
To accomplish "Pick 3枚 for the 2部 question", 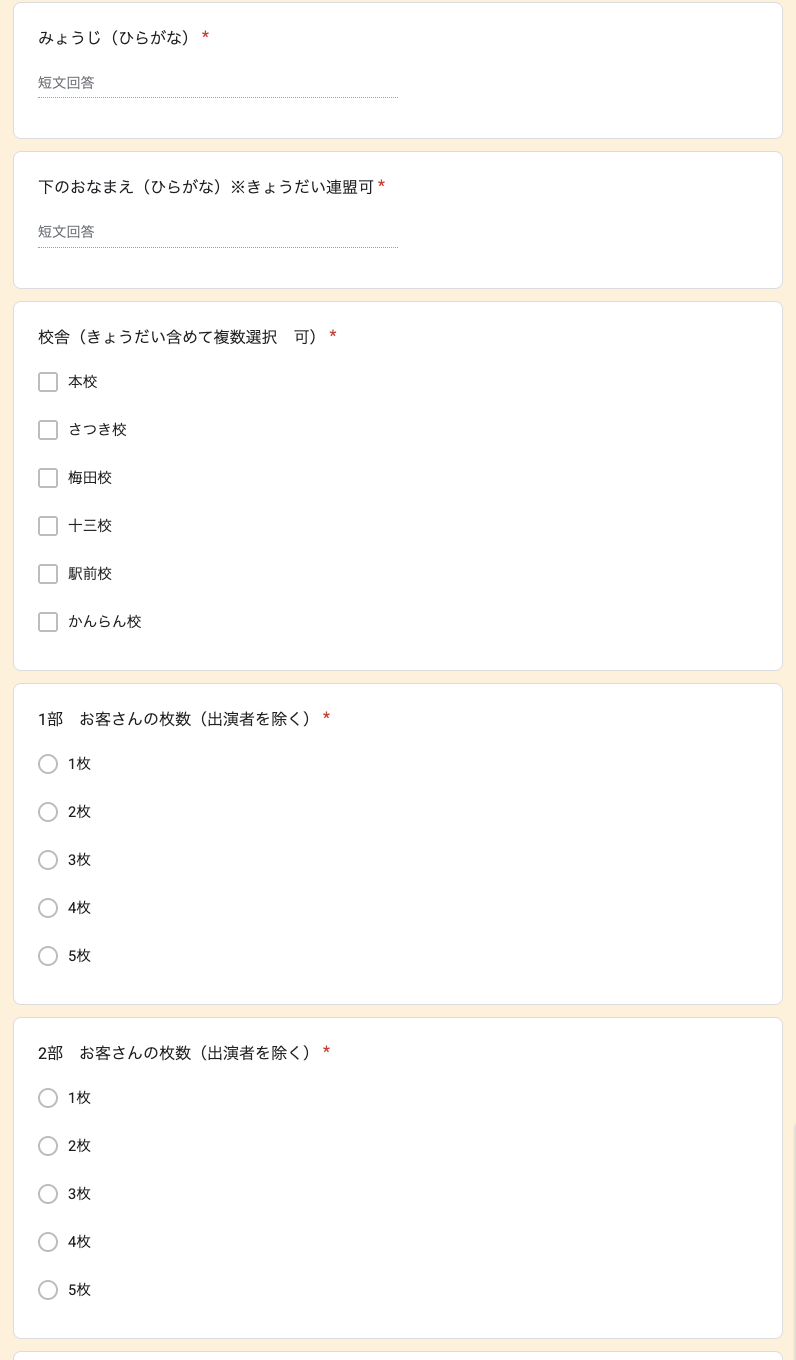I will [48, 1194].
